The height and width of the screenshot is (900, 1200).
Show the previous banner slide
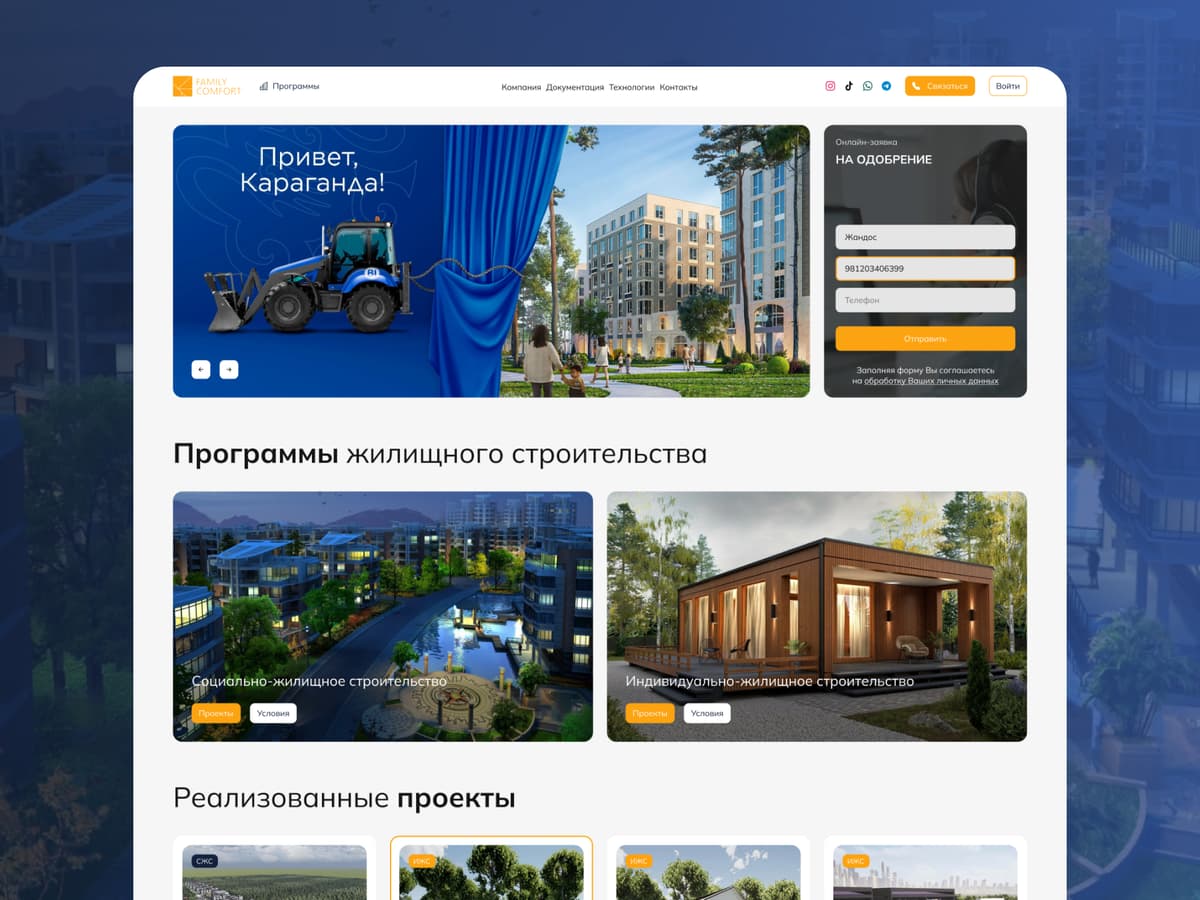201,369
